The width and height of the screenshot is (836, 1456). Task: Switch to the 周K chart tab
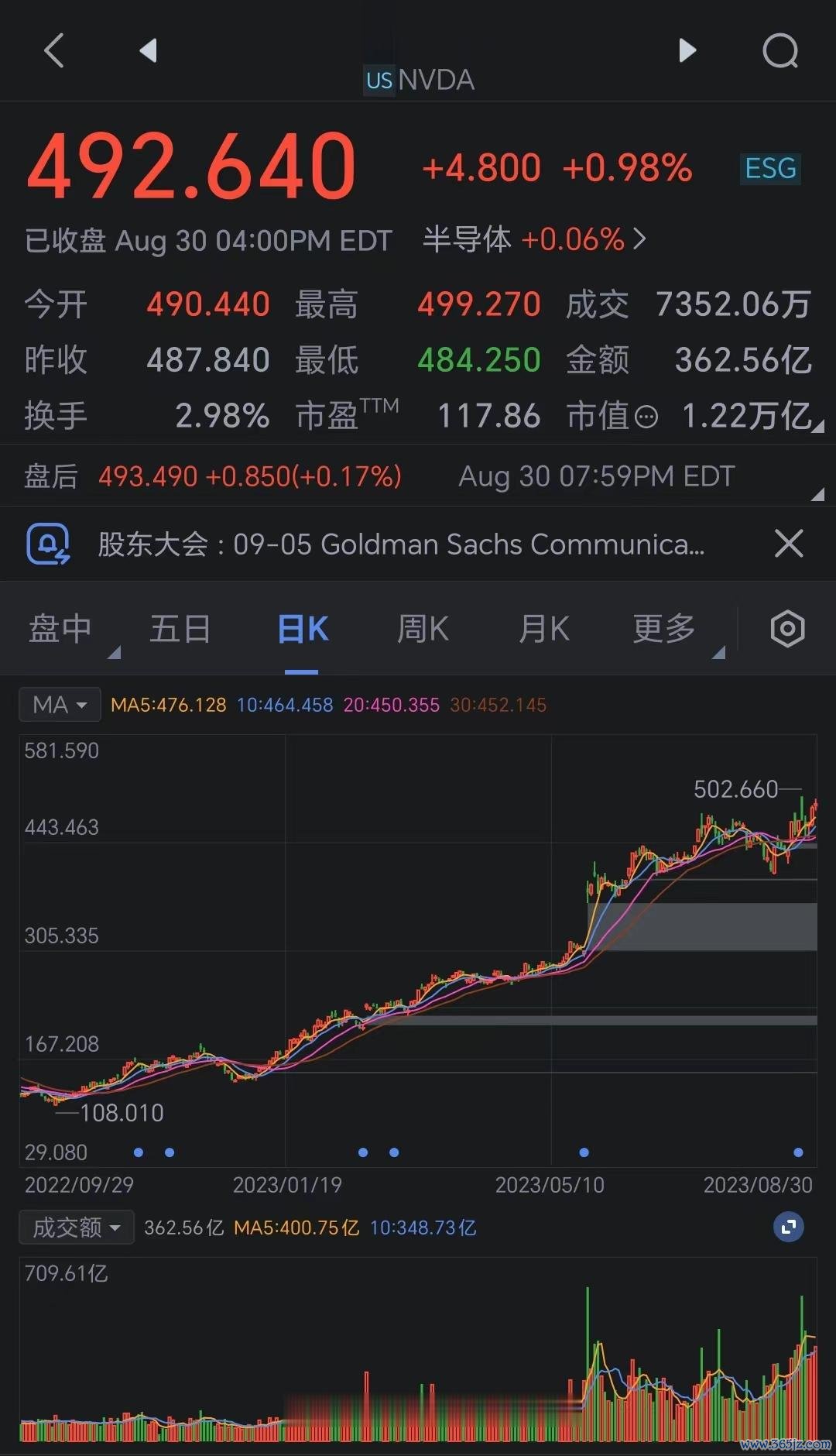423,629
